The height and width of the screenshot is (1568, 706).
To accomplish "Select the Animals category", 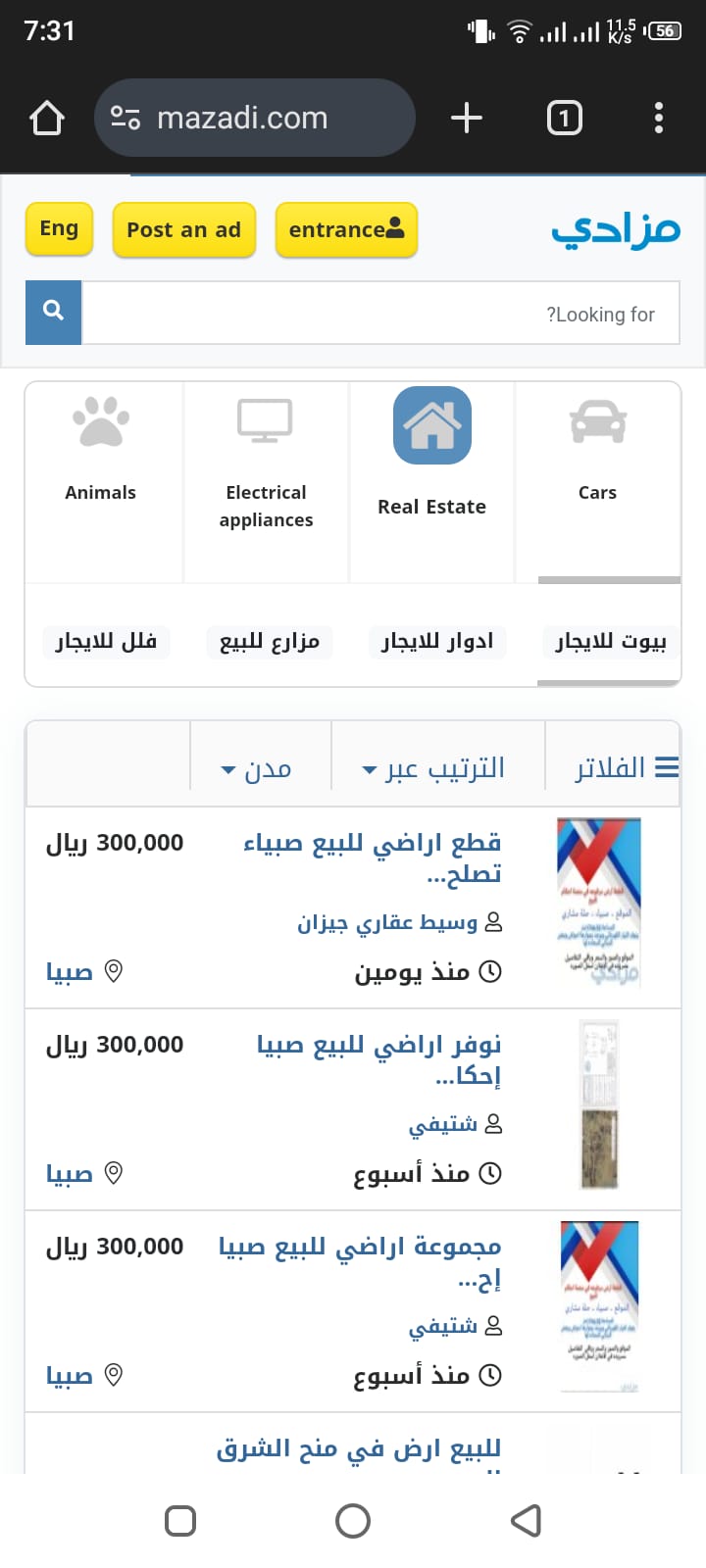I will pos(101,451).
